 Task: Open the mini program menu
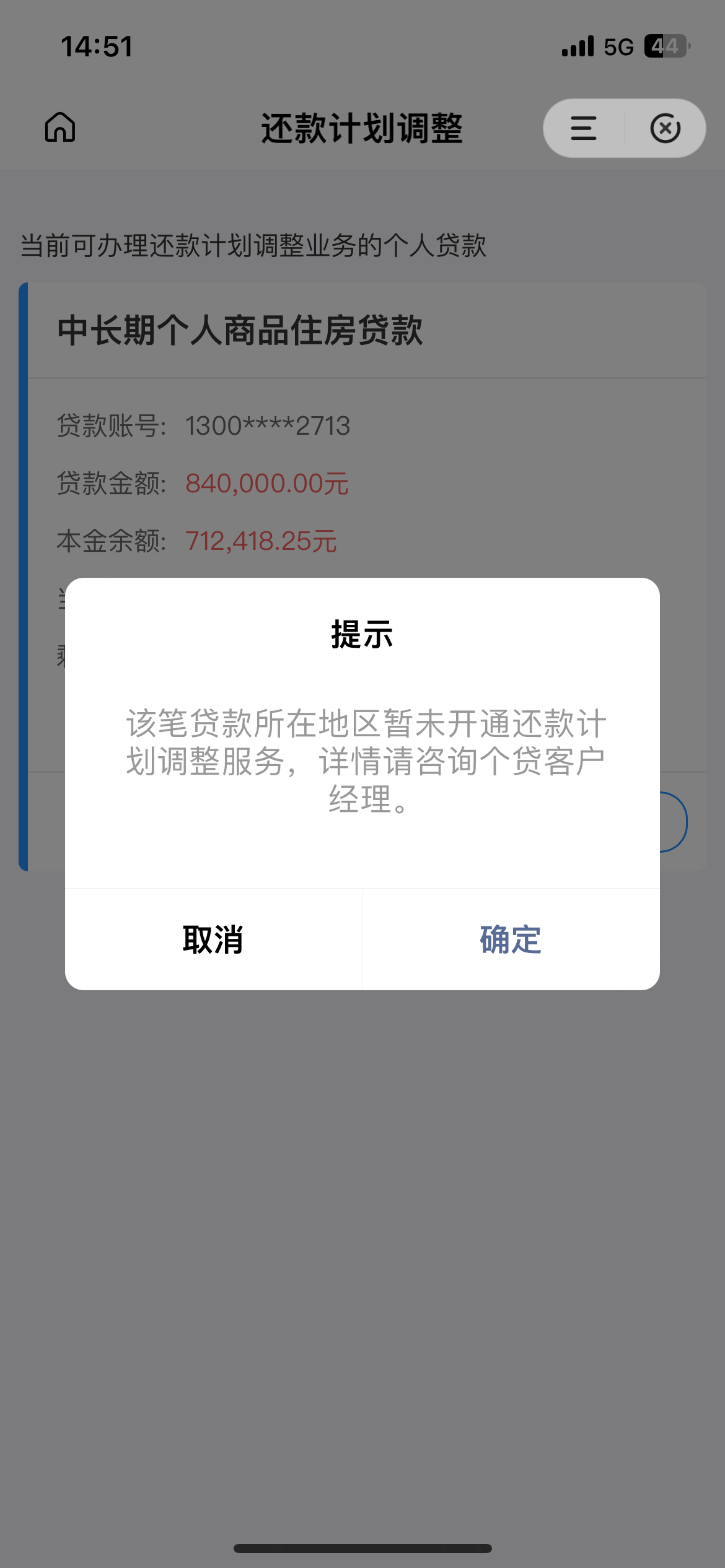[x=583, y=128]
